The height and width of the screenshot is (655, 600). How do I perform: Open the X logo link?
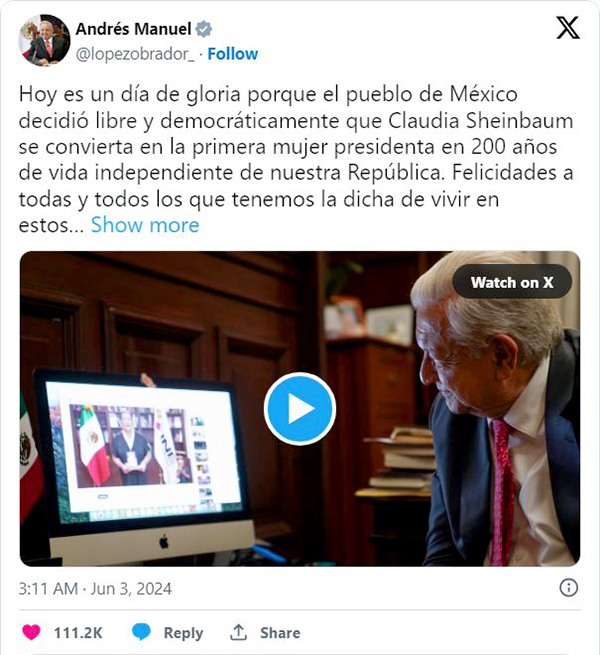click(567, 28)
